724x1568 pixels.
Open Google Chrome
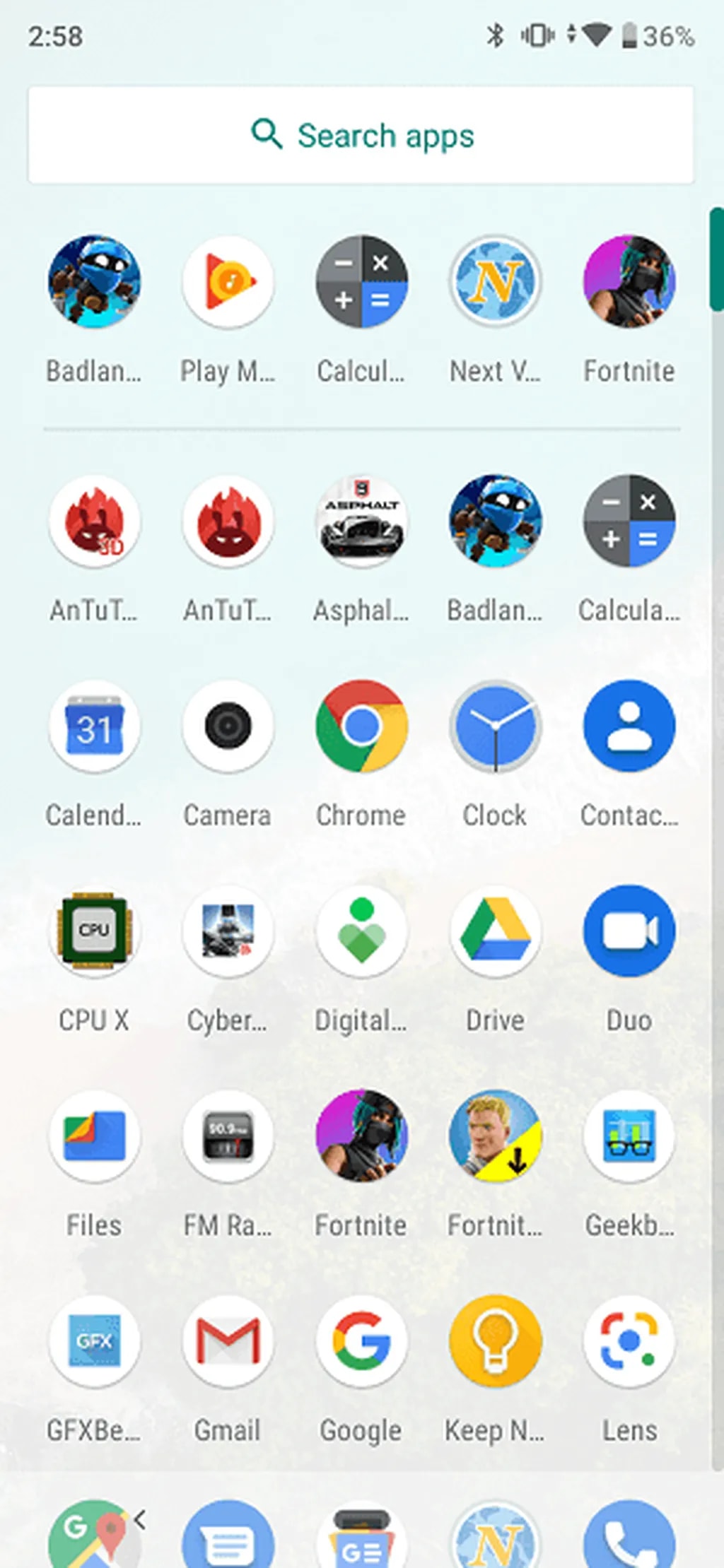click(x=361, y=728)
